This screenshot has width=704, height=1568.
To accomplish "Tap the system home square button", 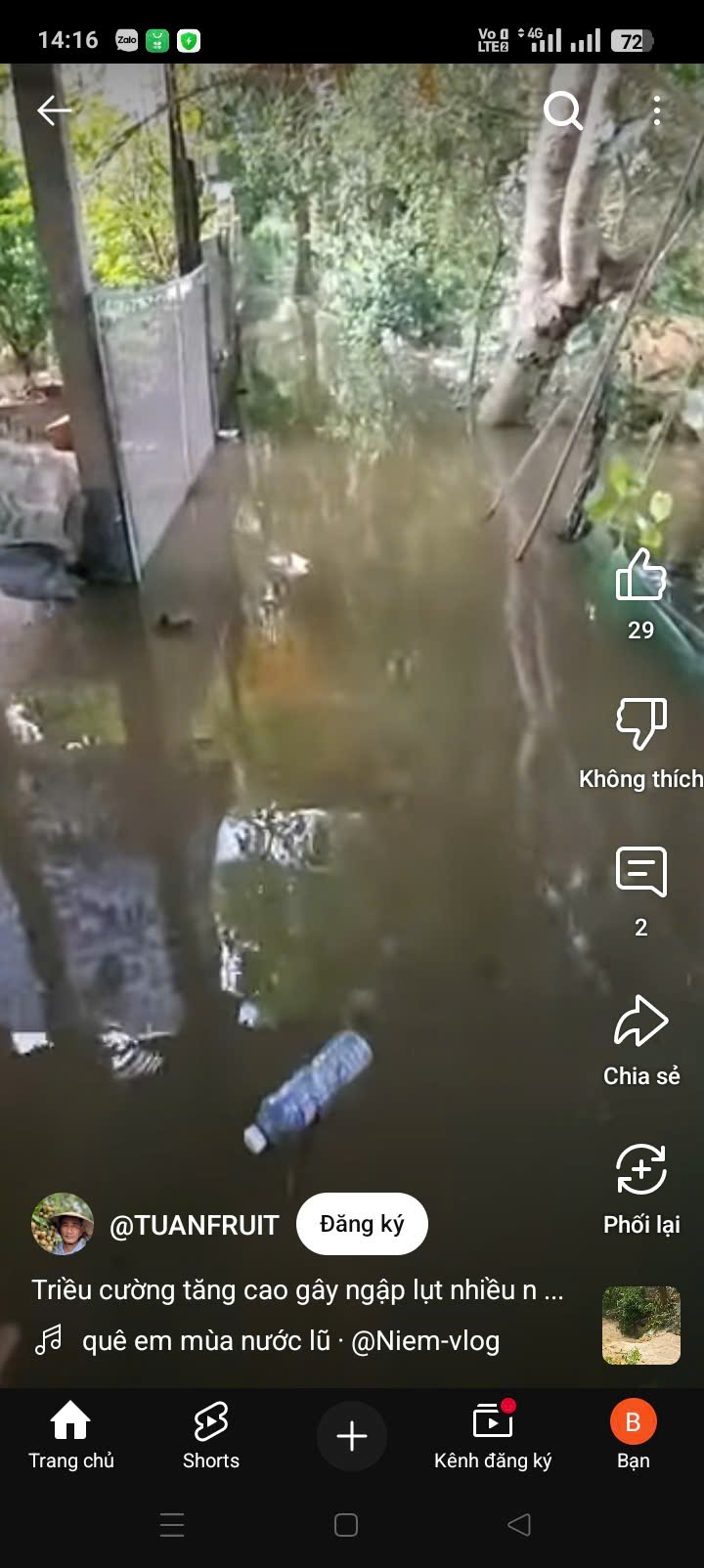I will click(346, 1525).
